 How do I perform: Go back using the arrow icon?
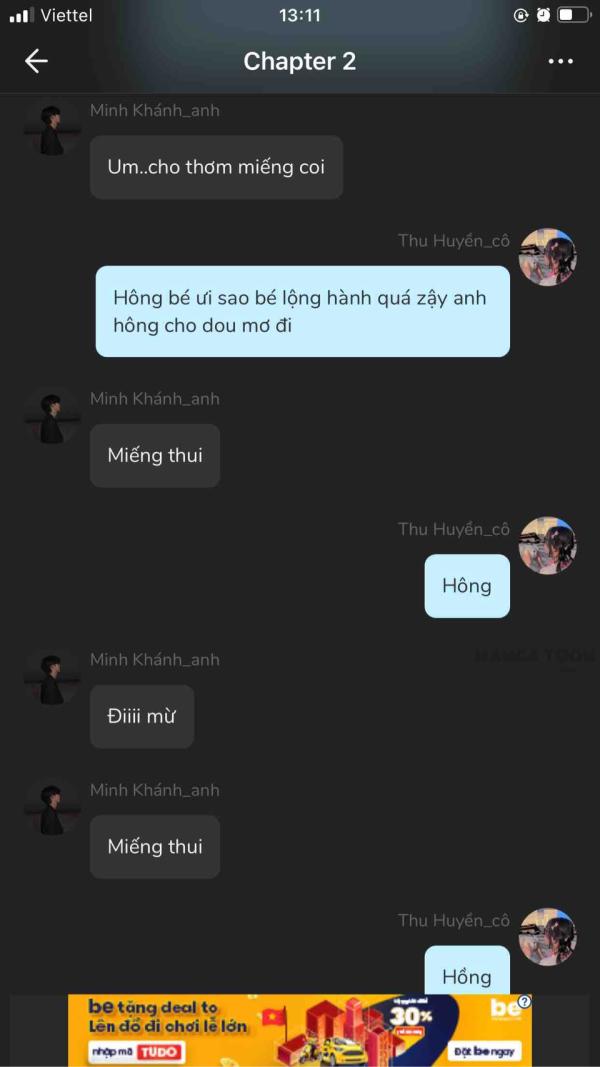36,61
